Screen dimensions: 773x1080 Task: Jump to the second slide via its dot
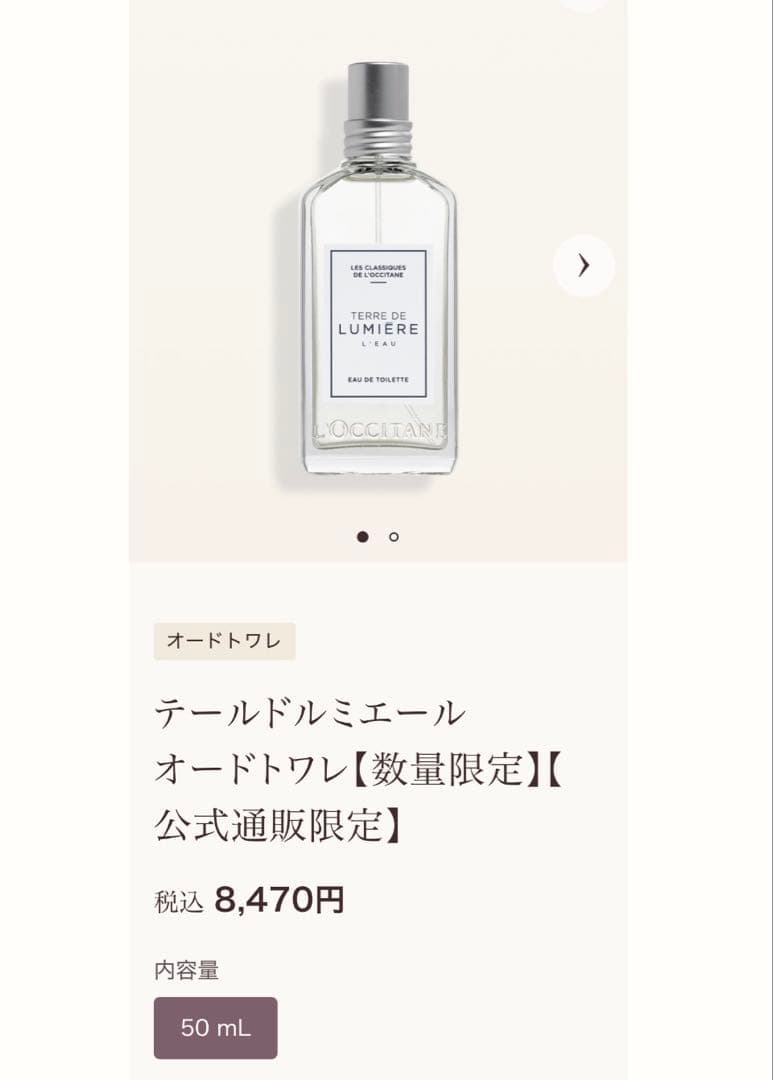click(x=394, y=537)
